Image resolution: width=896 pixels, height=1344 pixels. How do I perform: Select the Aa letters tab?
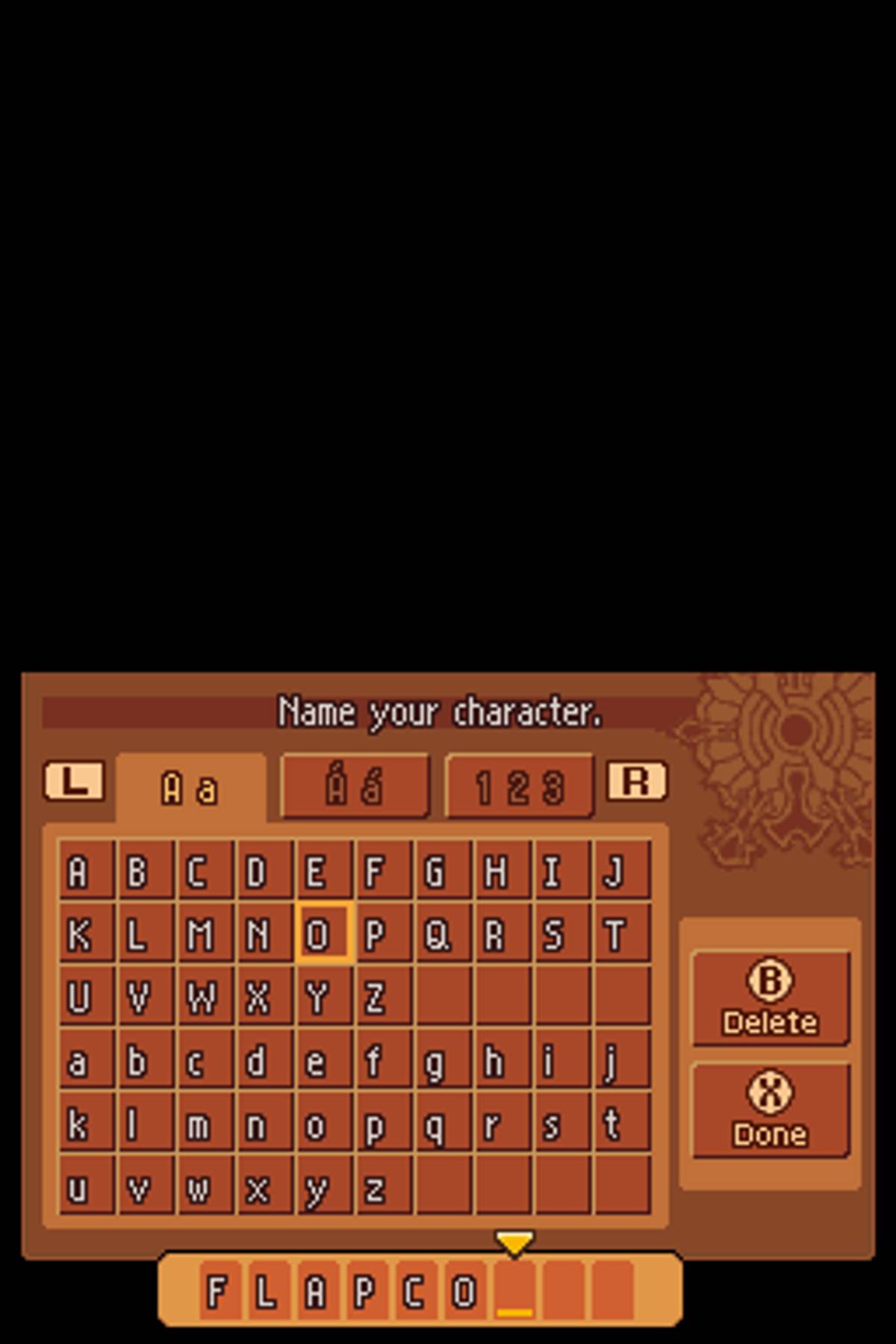click(190, 788)
